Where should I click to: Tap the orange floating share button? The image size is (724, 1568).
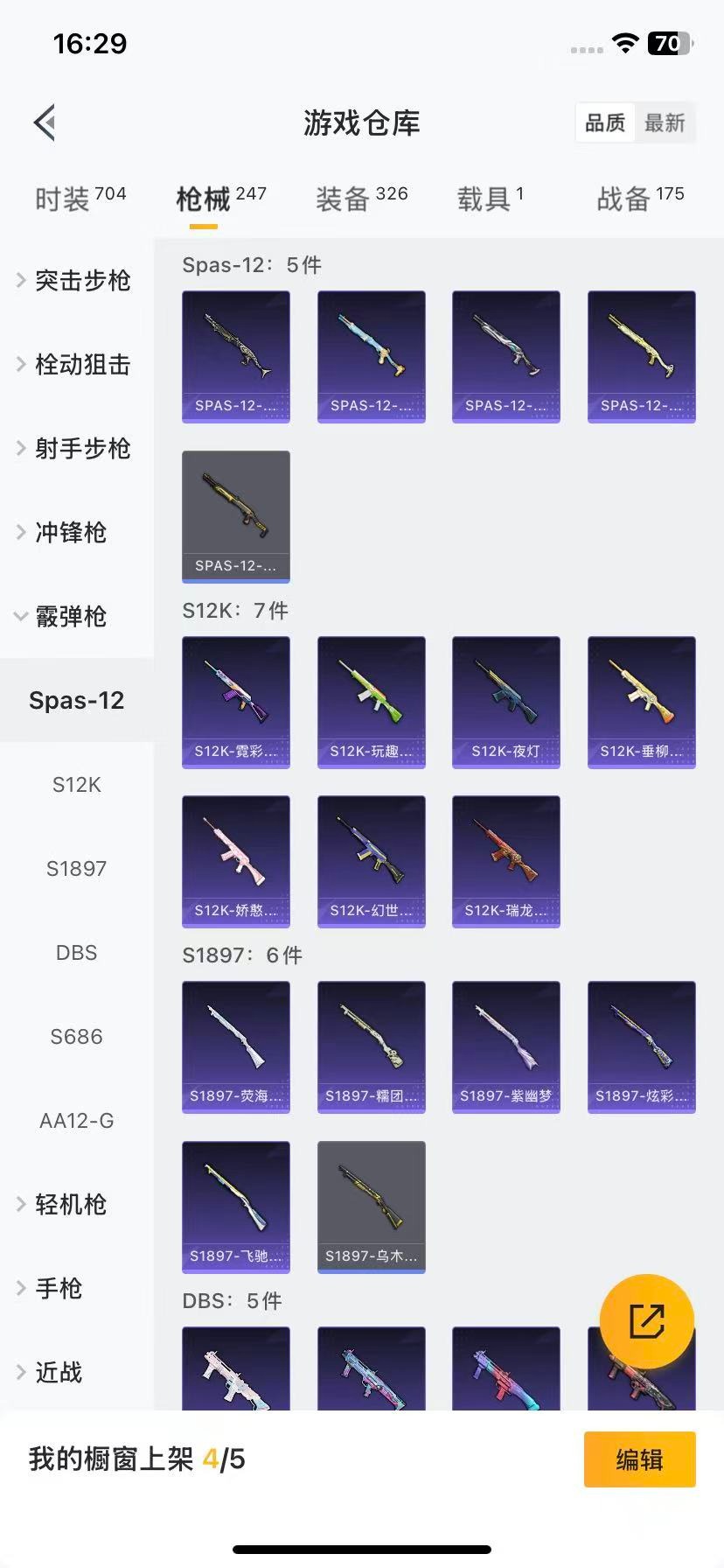[647, 1321]
